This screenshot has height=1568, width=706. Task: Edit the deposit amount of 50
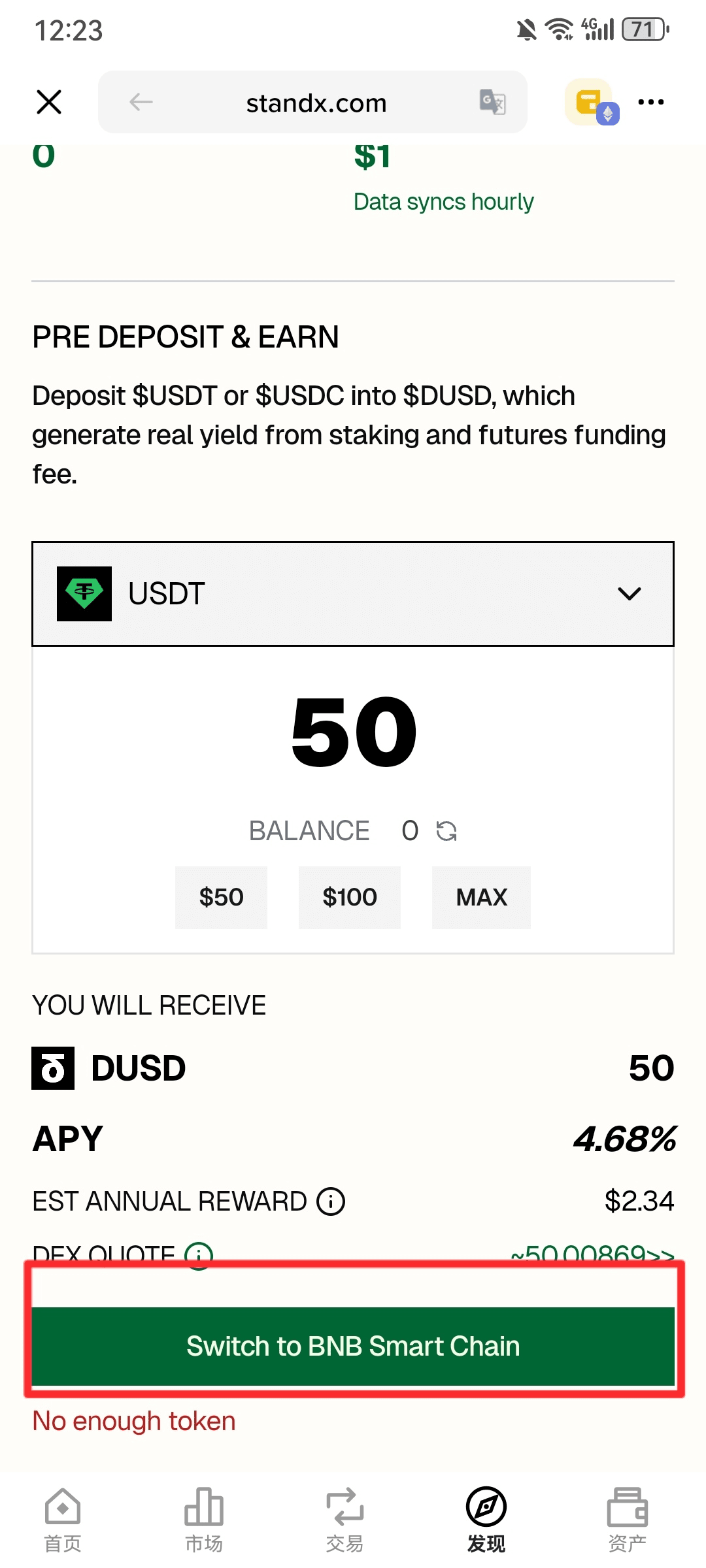pyautogui.click(x=353, y=731)
